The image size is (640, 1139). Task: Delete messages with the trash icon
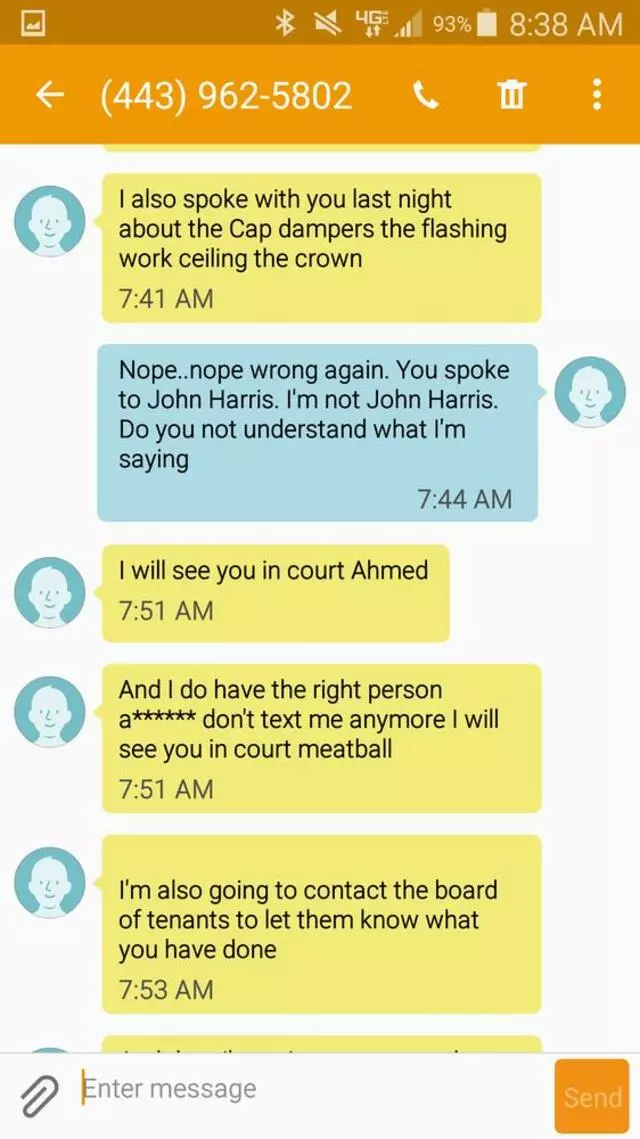(511, 95)
